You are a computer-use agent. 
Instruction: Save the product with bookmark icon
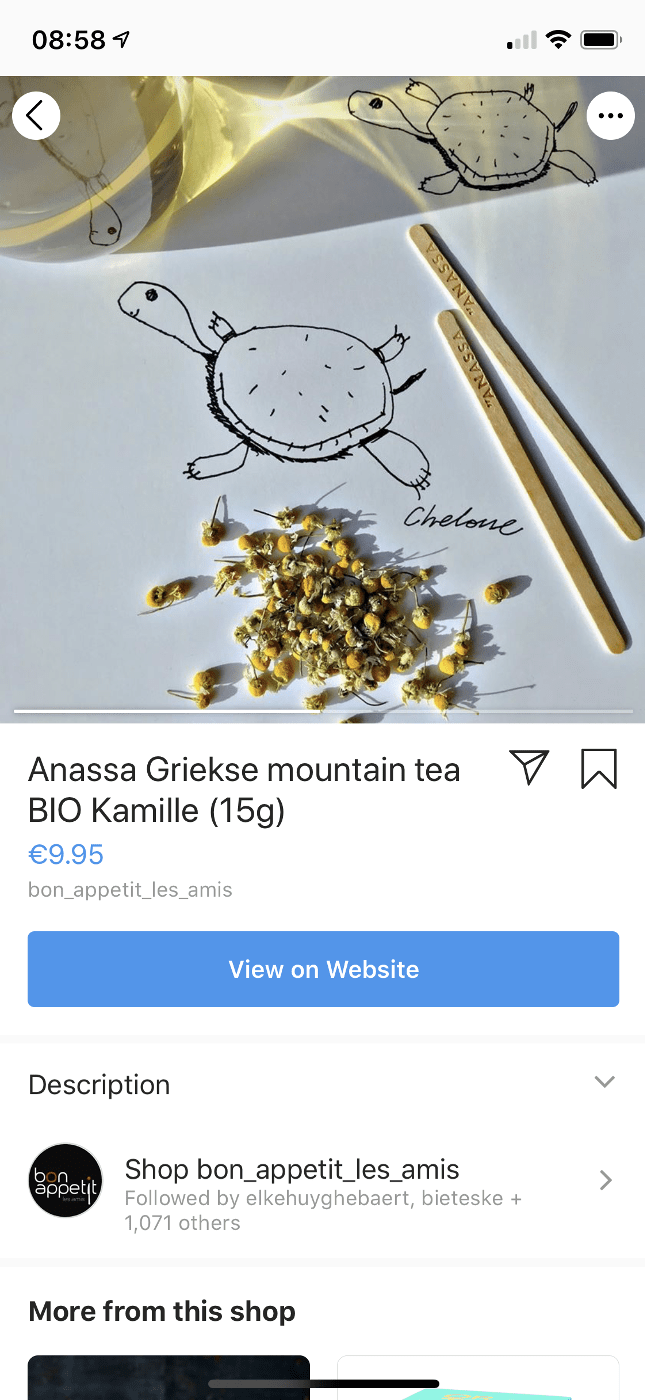pyautogui.click(x=599, y=769)
